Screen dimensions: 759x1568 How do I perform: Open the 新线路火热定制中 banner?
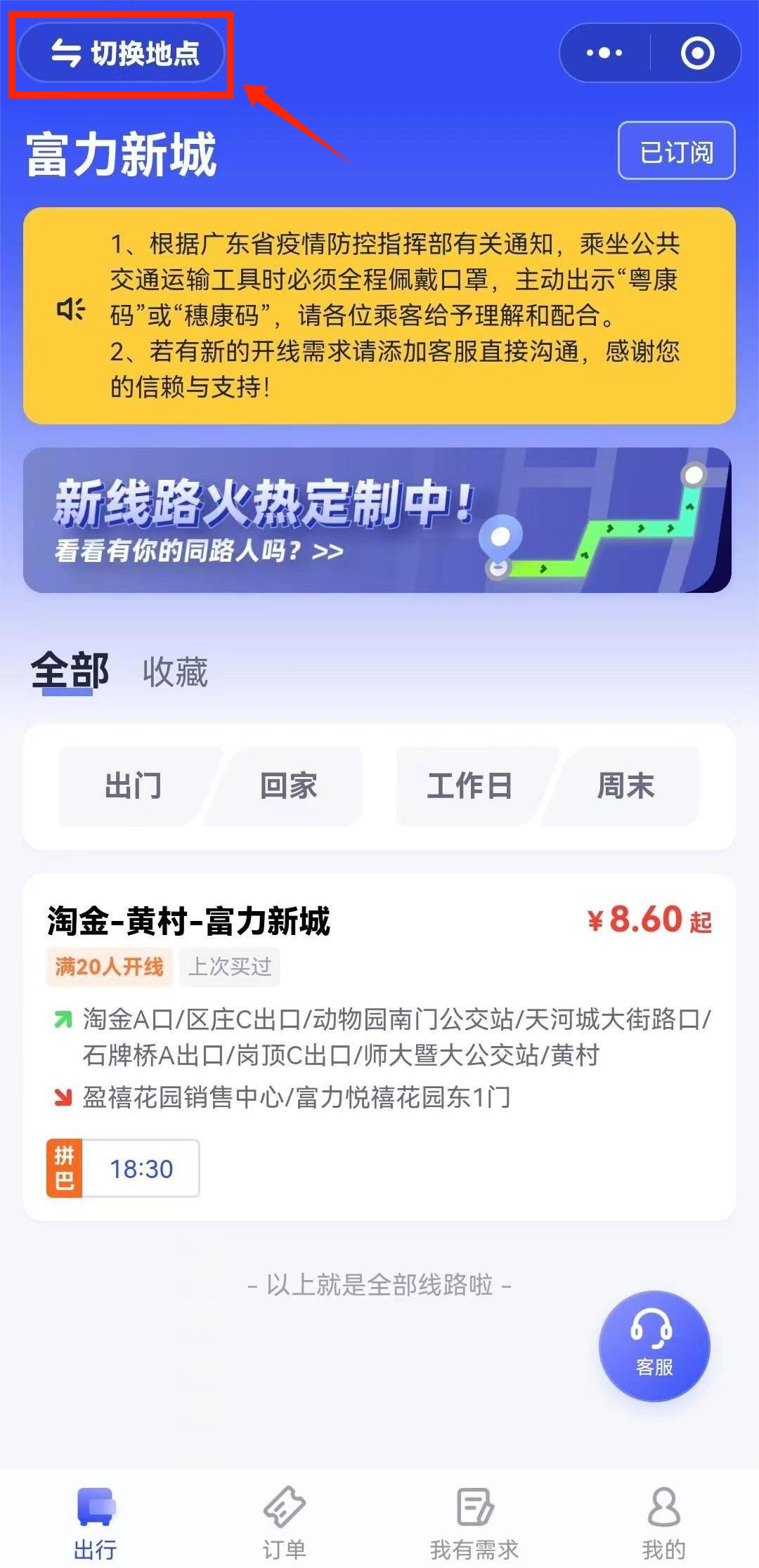pos(378,521)
